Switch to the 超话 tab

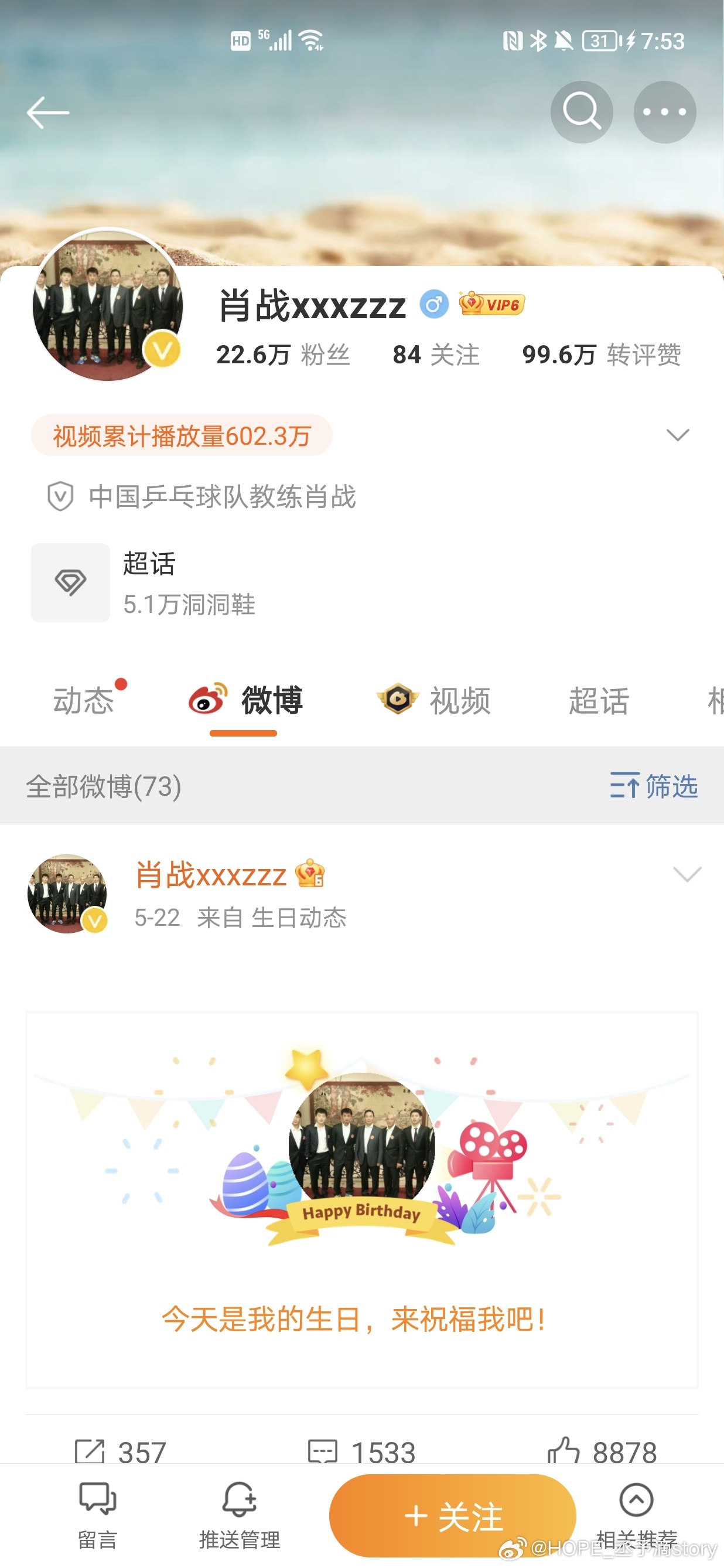coord(598,701)
